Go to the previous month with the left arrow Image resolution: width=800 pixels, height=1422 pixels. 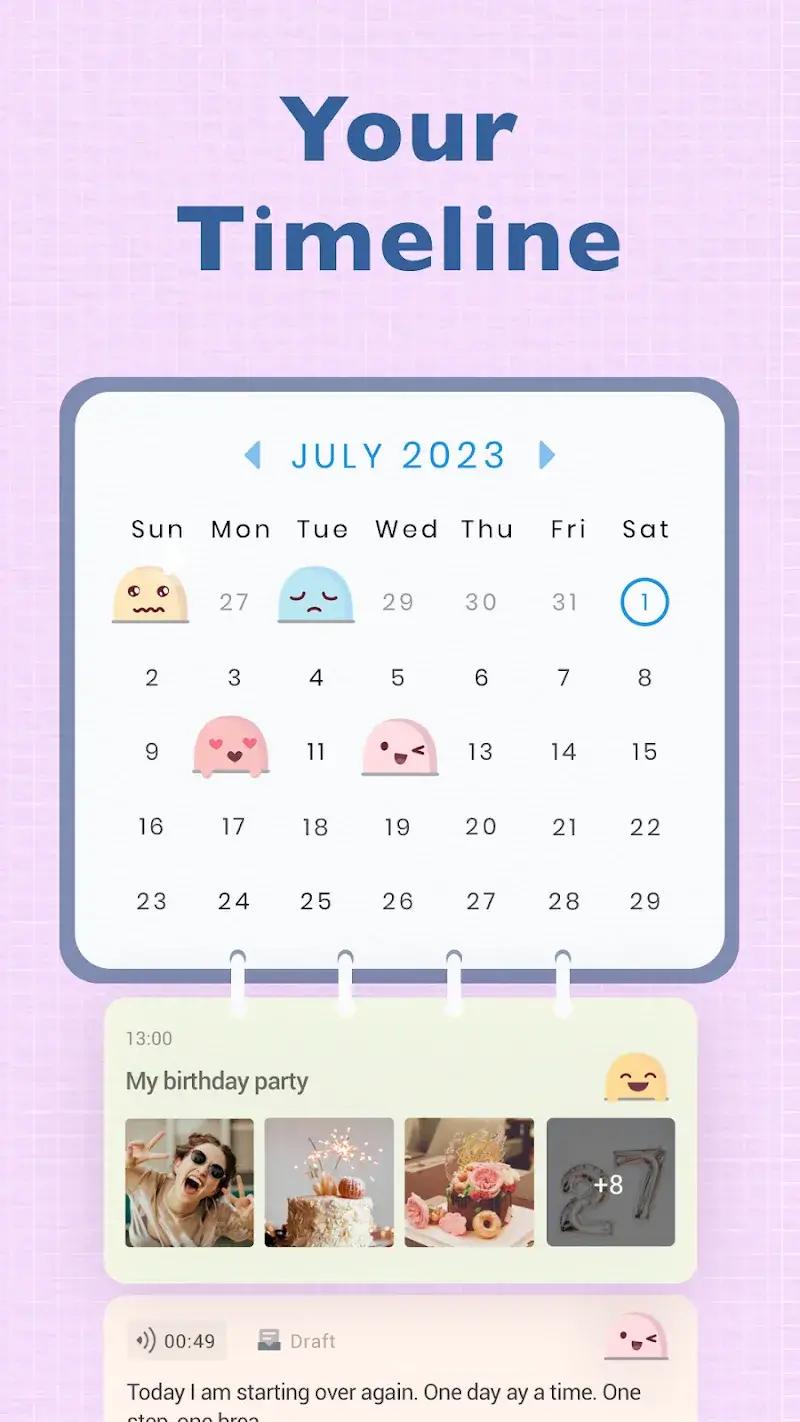[x=253, y=454]
